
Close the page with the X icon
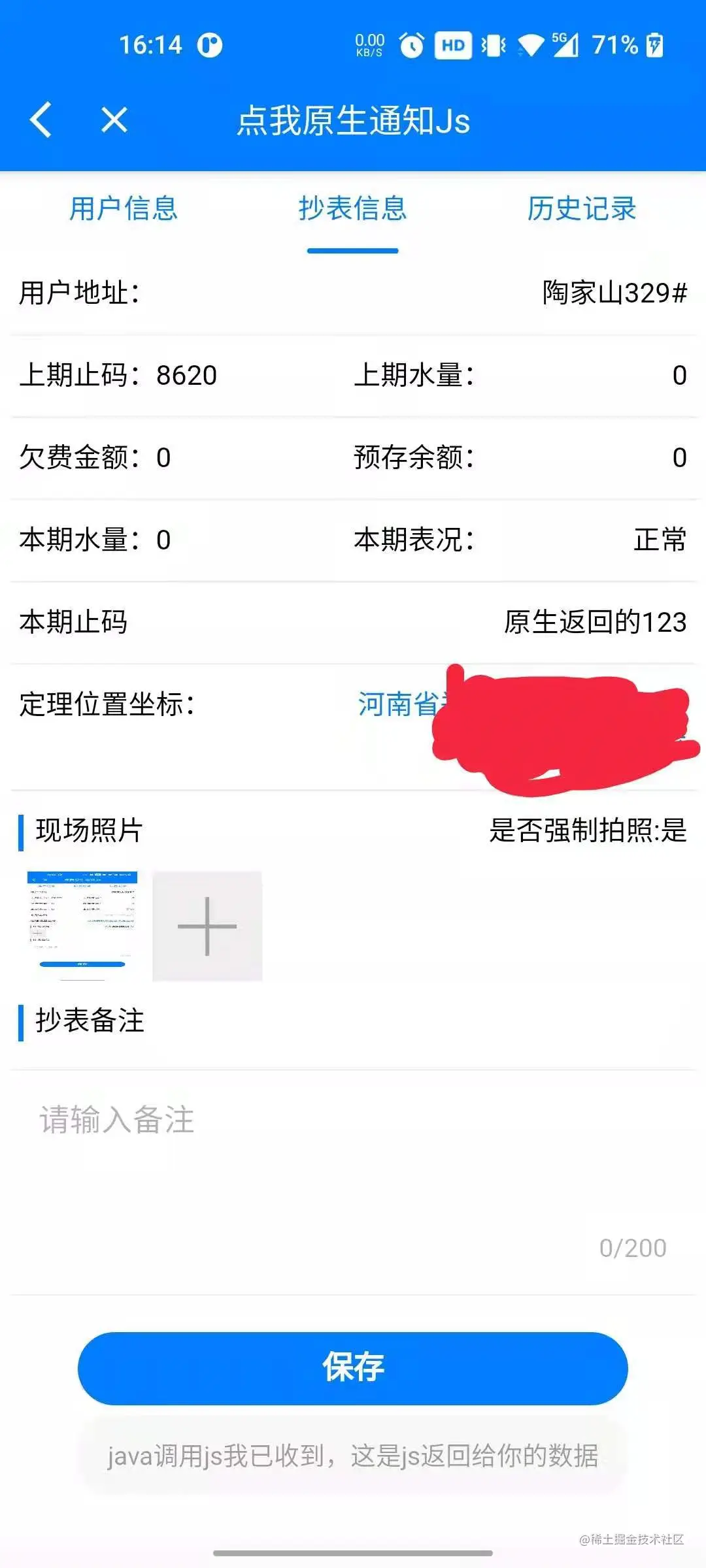114,120
